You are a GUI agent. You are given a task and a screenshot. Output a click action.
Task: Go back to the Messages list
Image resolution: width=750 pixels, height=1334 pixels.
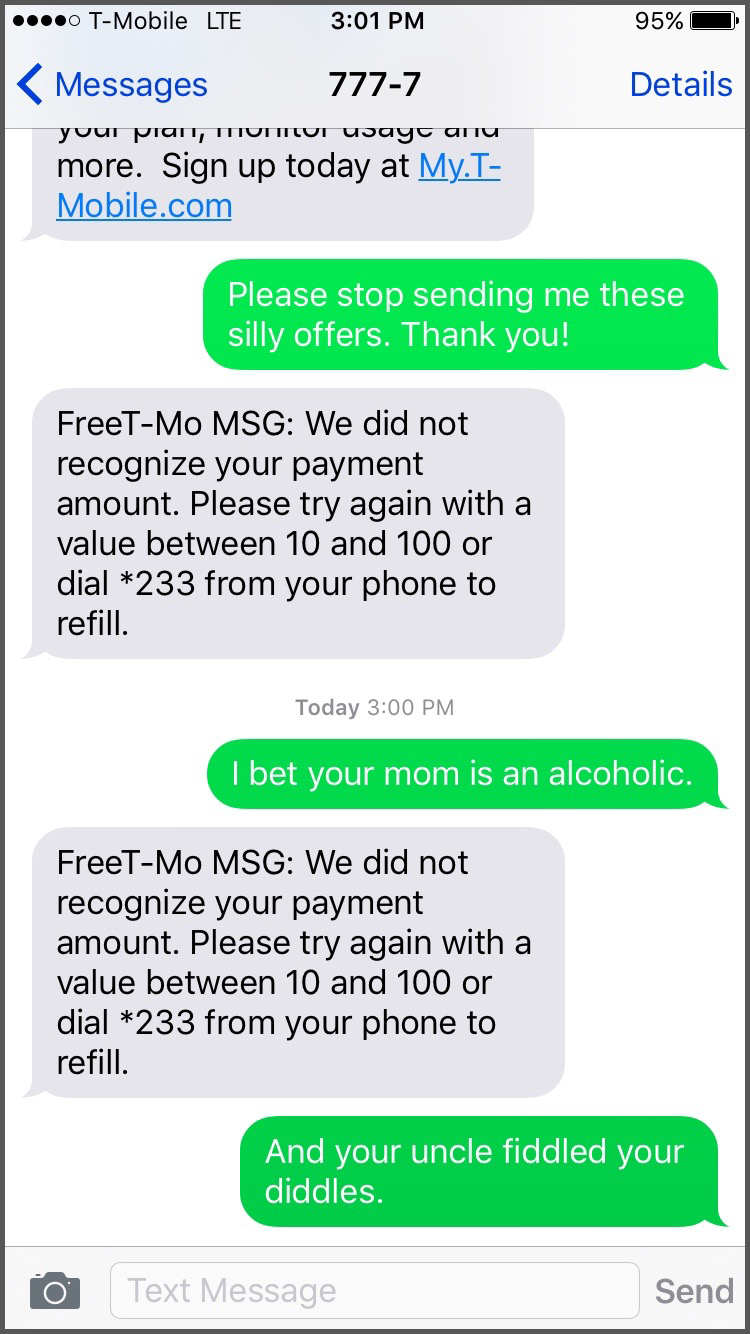pyautogui.click(x=112, y=85)
